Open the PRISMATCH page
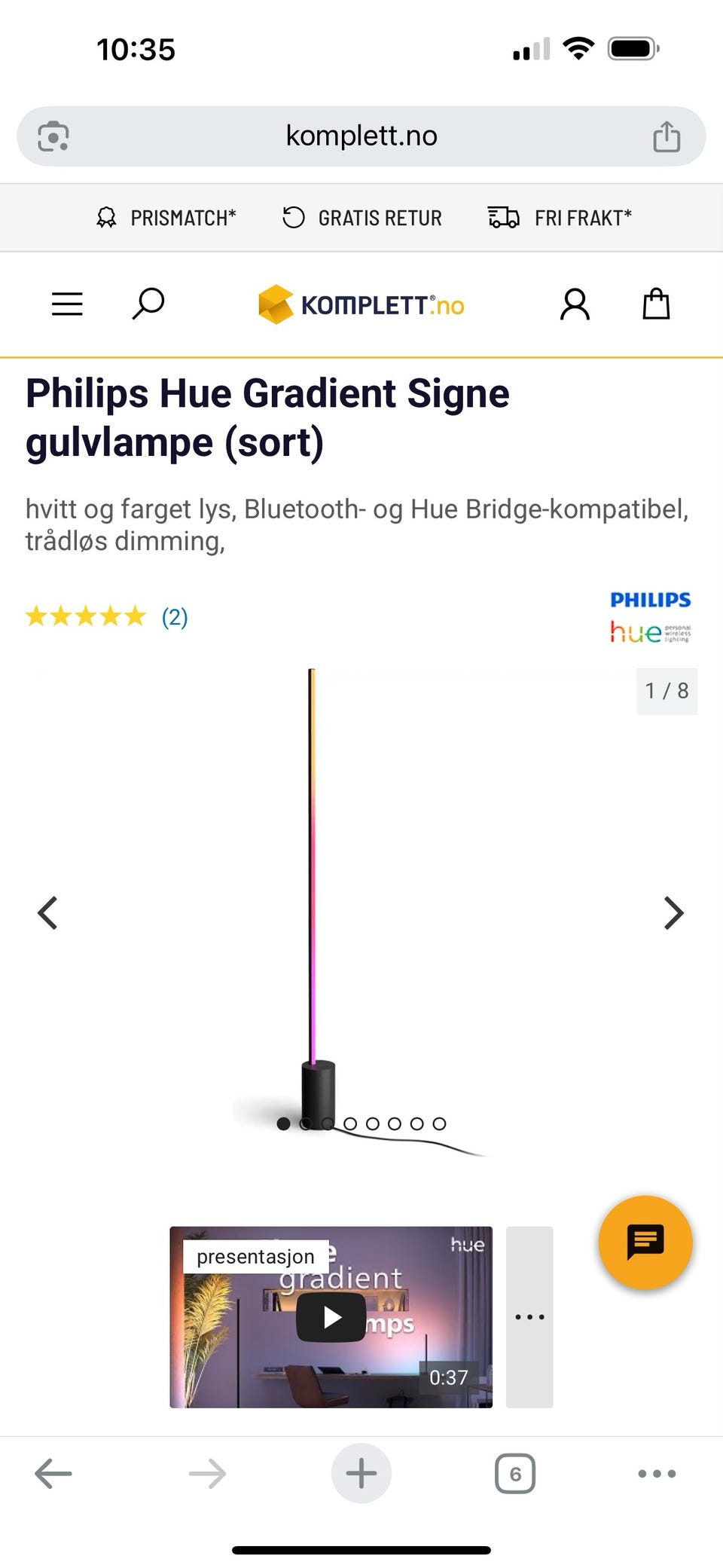 (x=167, y=218)
